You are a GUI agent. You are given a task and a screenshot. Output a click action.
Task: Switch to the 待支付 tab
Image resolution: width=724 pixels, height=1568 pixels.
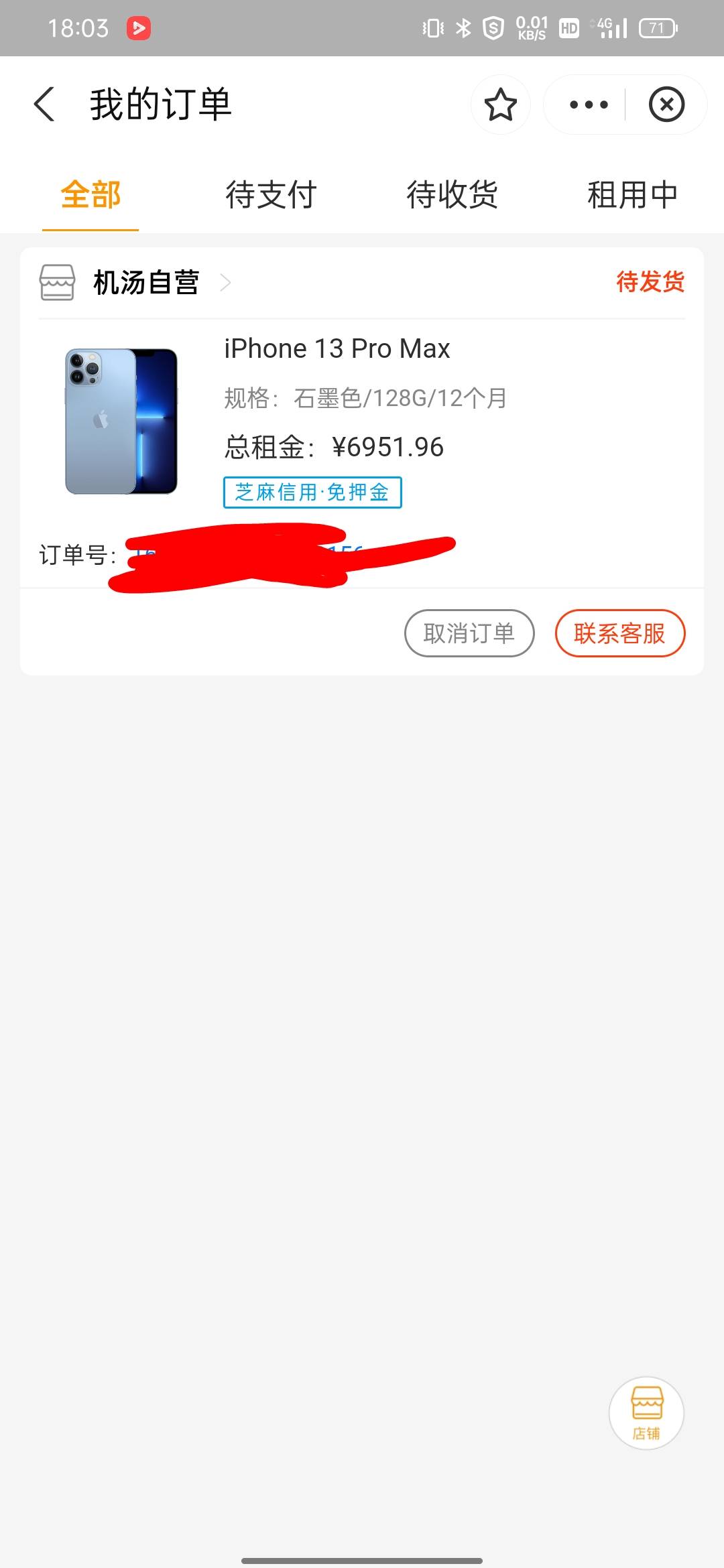(271, 195)
